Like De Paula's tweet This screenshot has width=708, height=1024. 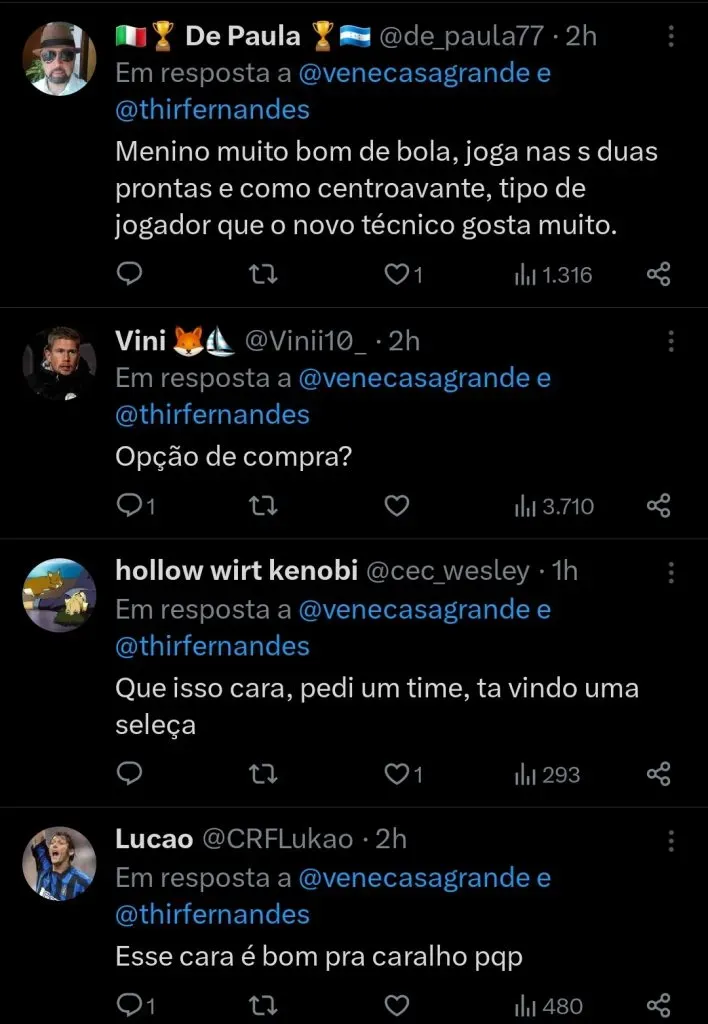tap(398, 274)
